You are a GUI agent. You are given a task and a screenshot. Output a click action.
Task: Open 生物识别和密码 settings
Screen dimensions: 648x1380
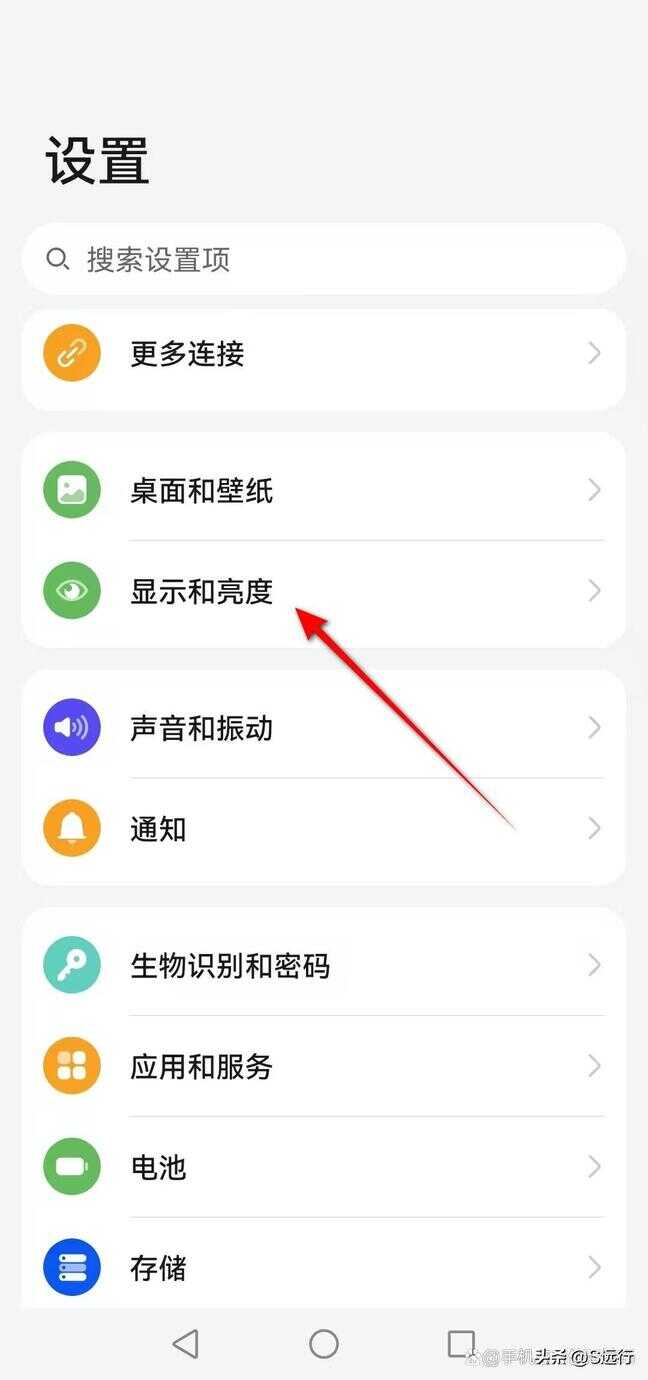click(x=323, y=966)
